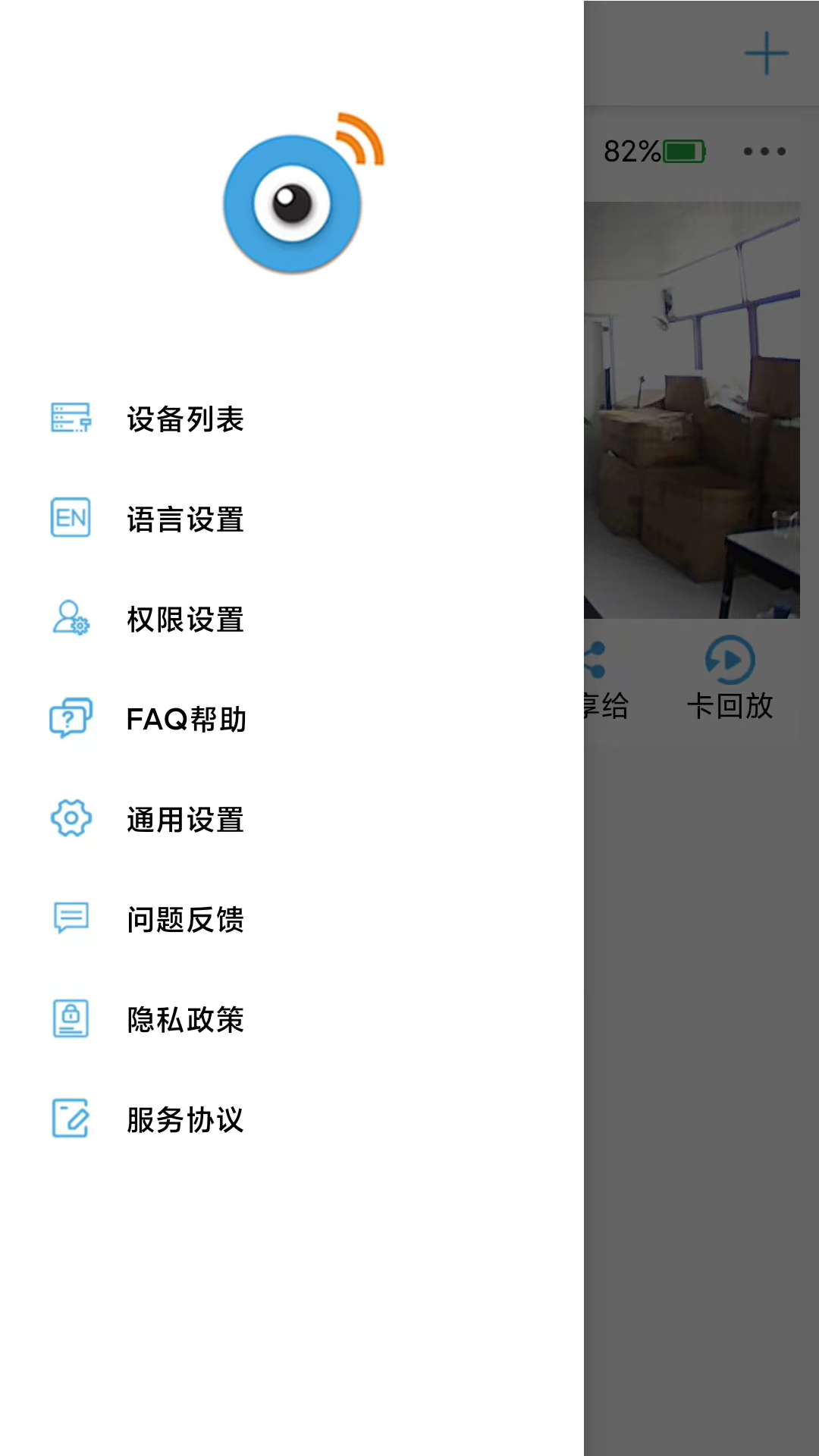This screenshot has height=1456, width=819.
Task: Click the share arrow icon above 享给
Action: [x=595, y=660]
